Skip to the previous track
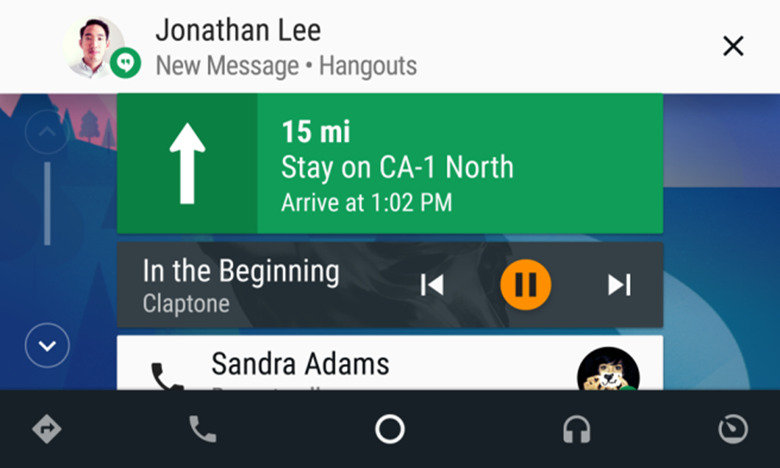780x468 pixels. pos(432,285)
